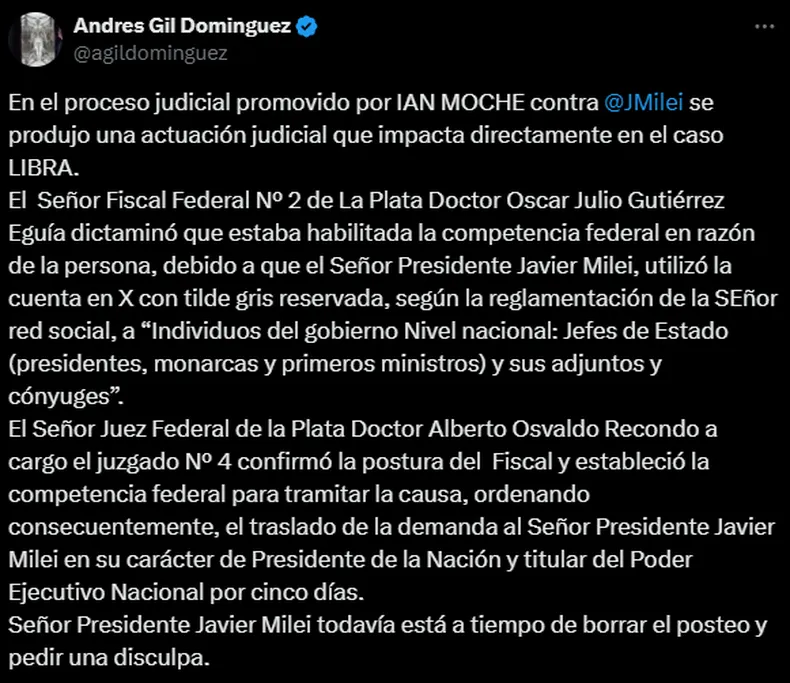
Task: Tap the @agildominguez handle
Action: [x=150, y=53]
